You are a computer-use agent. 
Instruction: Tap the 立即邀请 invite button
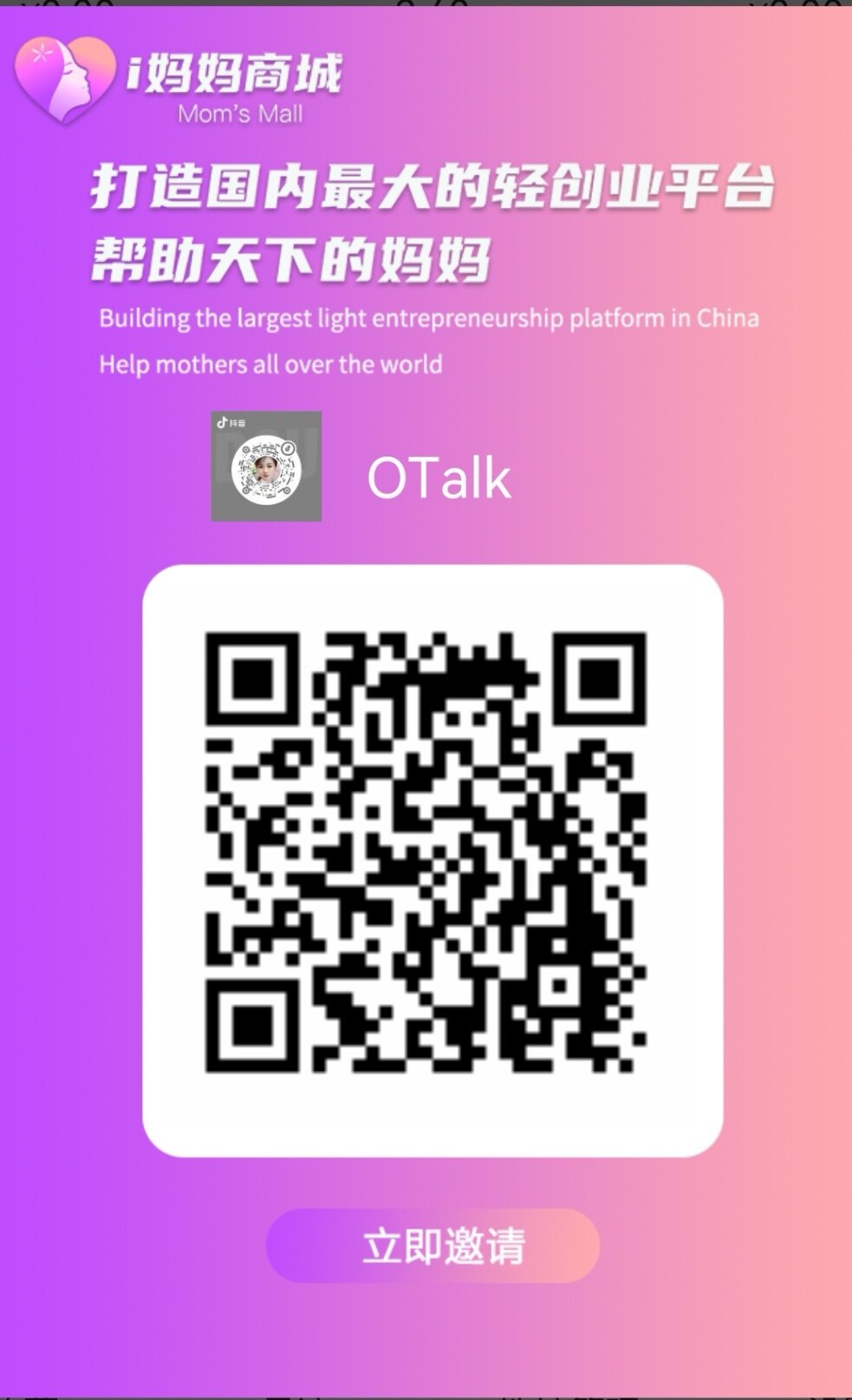coord(433,1246)
